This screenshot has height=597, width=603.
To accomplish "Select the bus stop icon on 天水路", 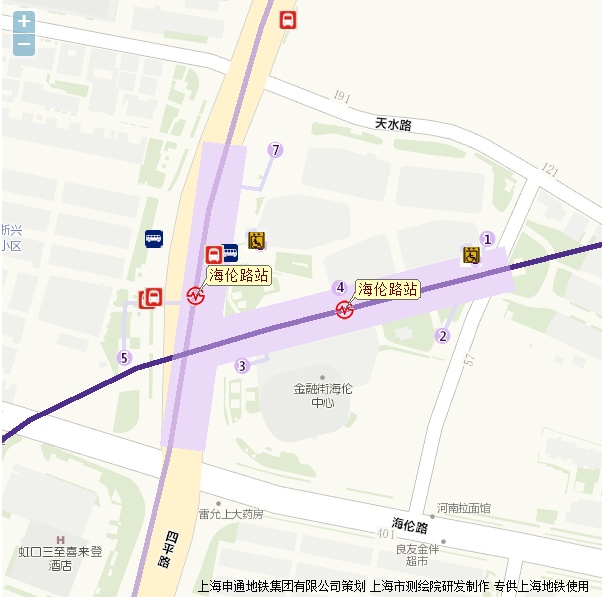I will tap(288, 19).
